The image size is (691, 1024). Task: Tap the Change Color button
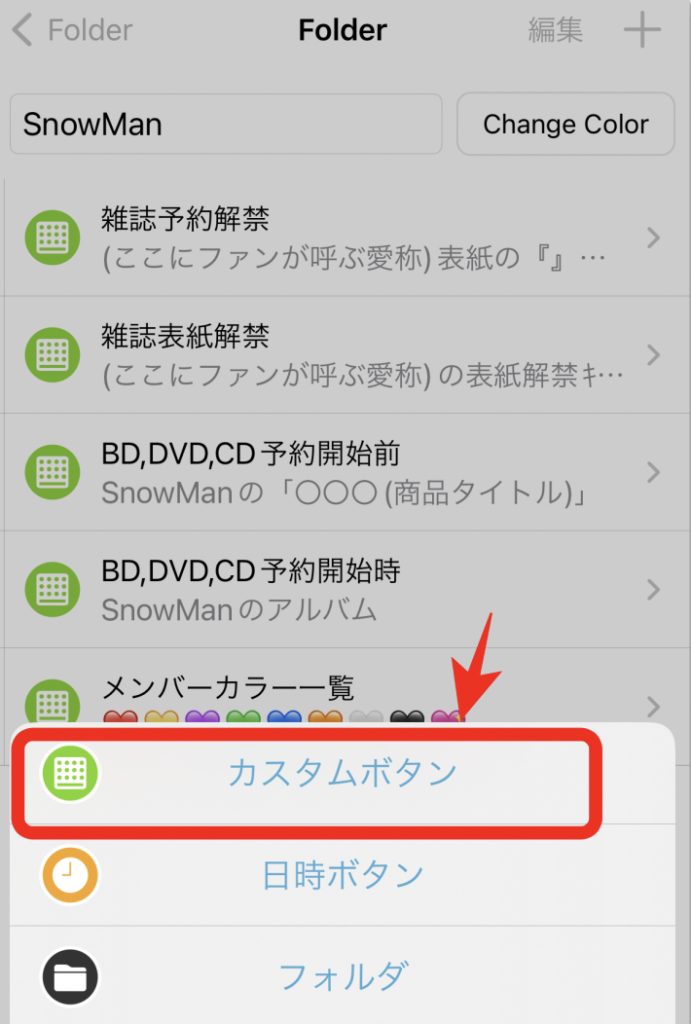coord(565,124)
